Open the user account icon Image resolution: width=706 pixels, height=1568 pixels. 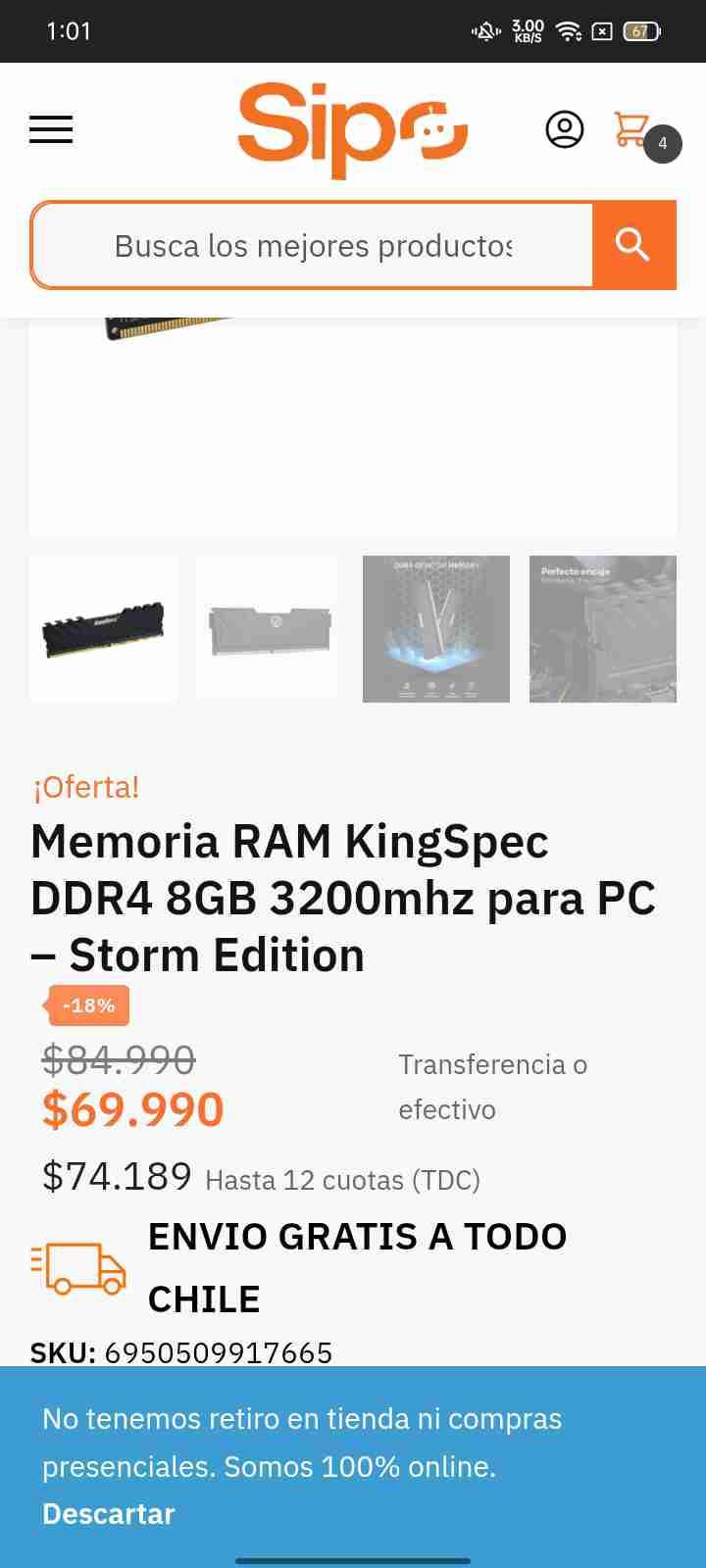pyautogui.click(x=564, y=129)
